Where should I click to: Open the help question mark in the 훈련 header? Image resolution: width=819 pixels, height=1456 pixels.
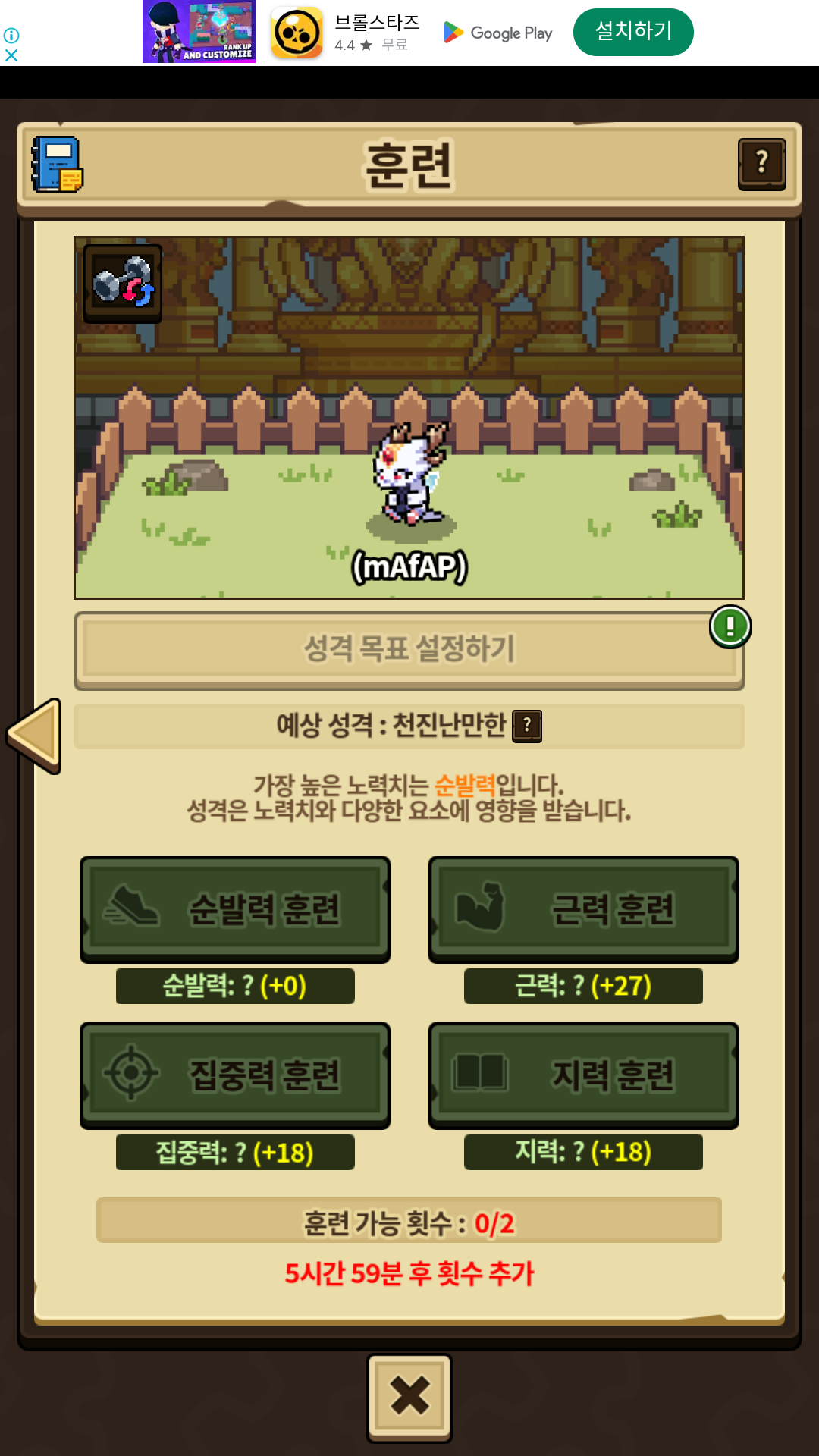(x=761, y=164)
